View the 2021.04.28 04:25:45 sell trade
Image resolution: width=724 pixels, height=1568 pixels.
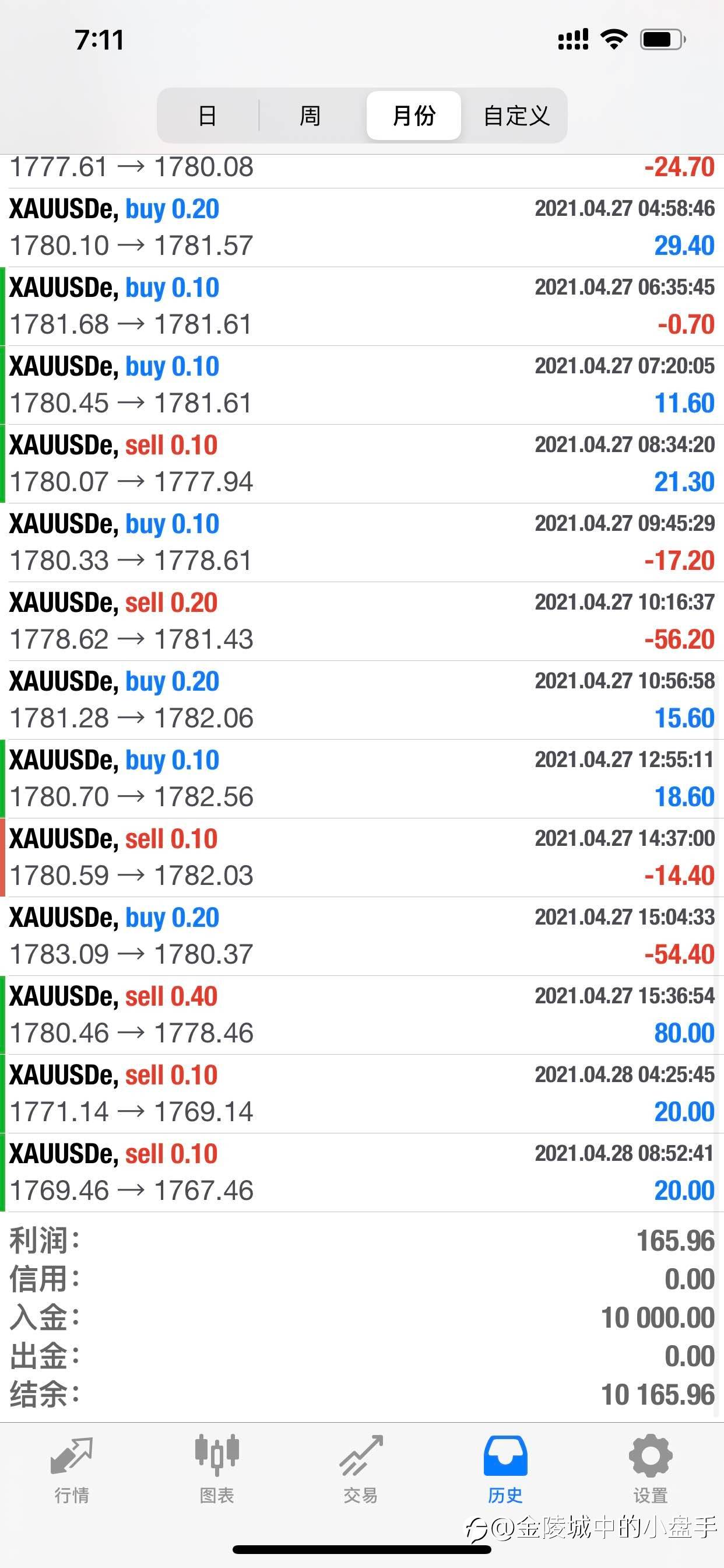click(362, 1093)
